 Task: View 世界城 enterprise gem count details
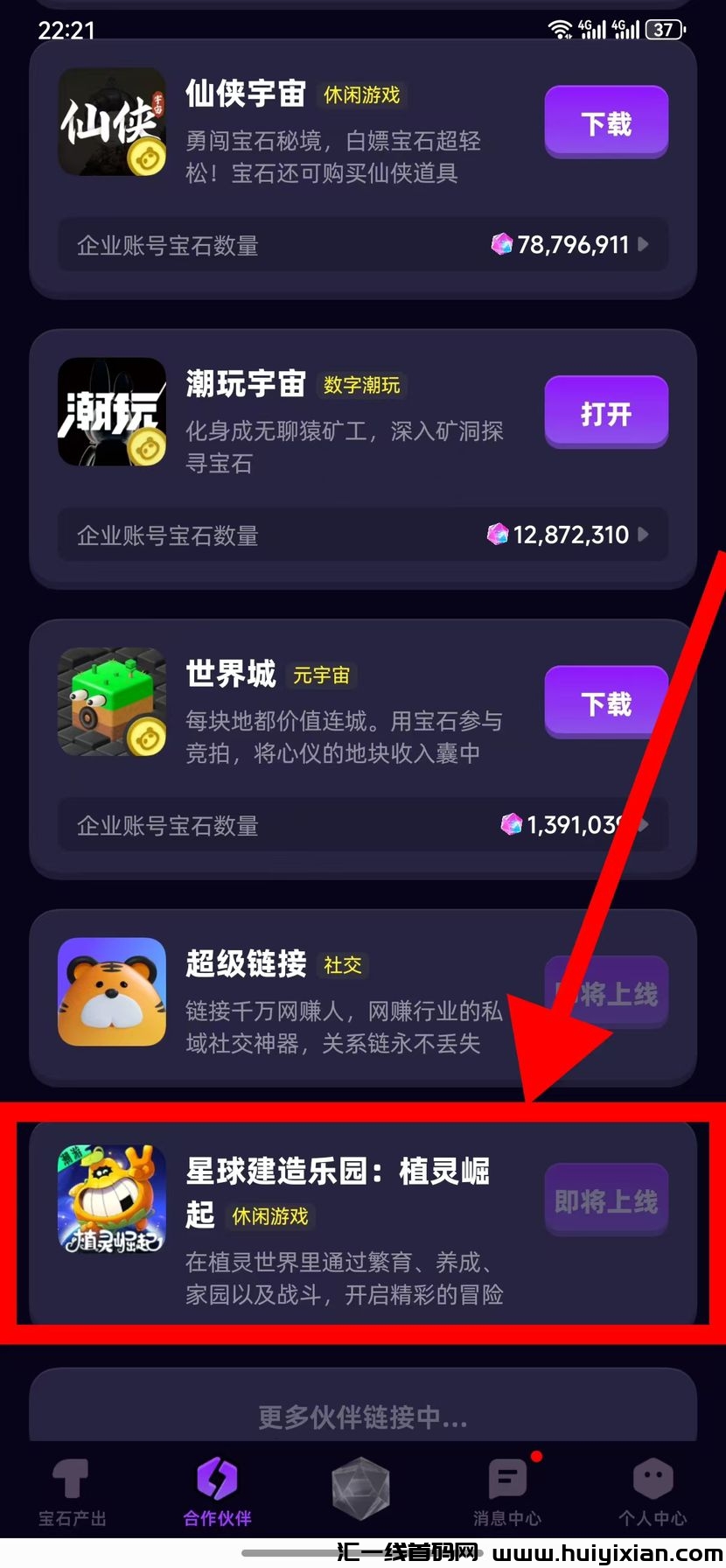(363, 824)
